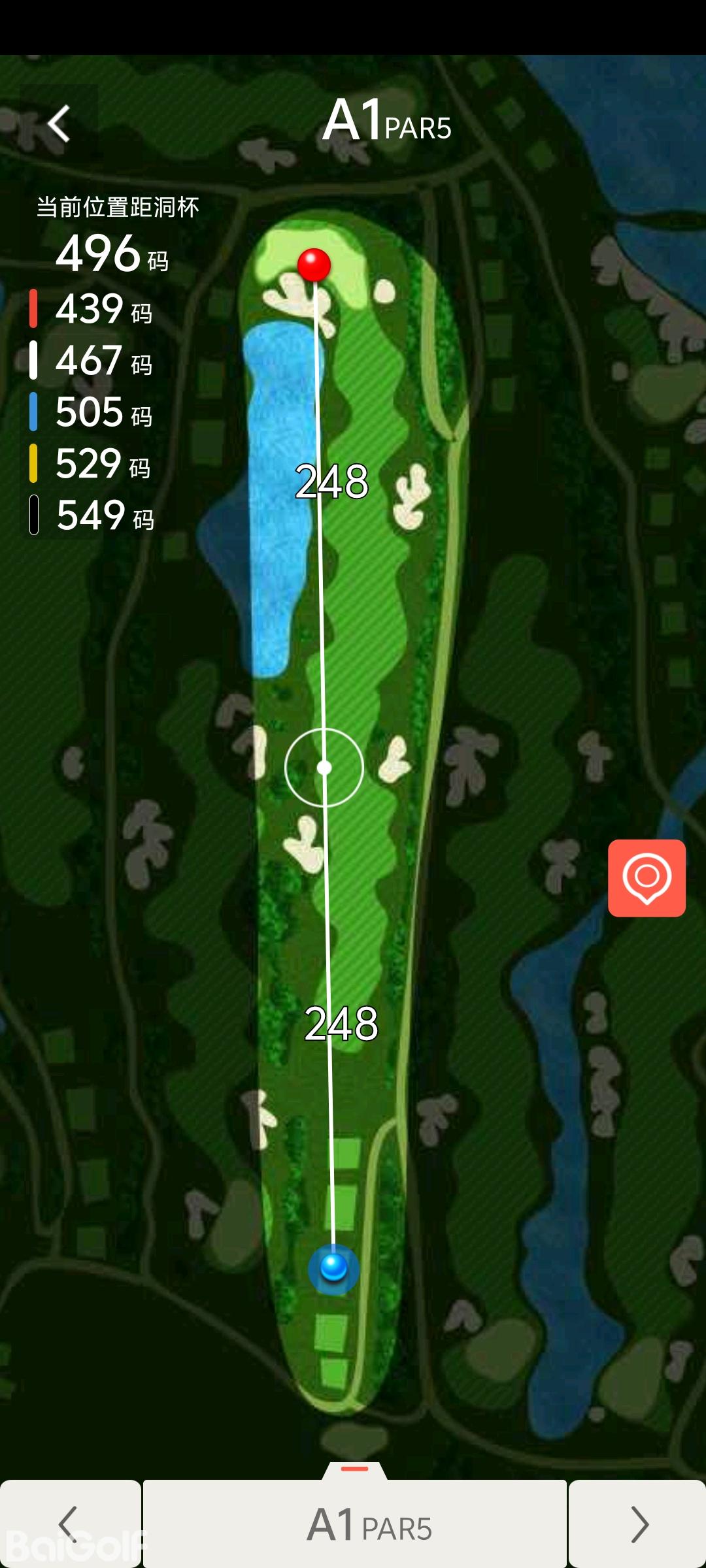Viewport: 706px width, 1568px height.
Task: Go back using the top-left arrow
Action: pos(59,123)
